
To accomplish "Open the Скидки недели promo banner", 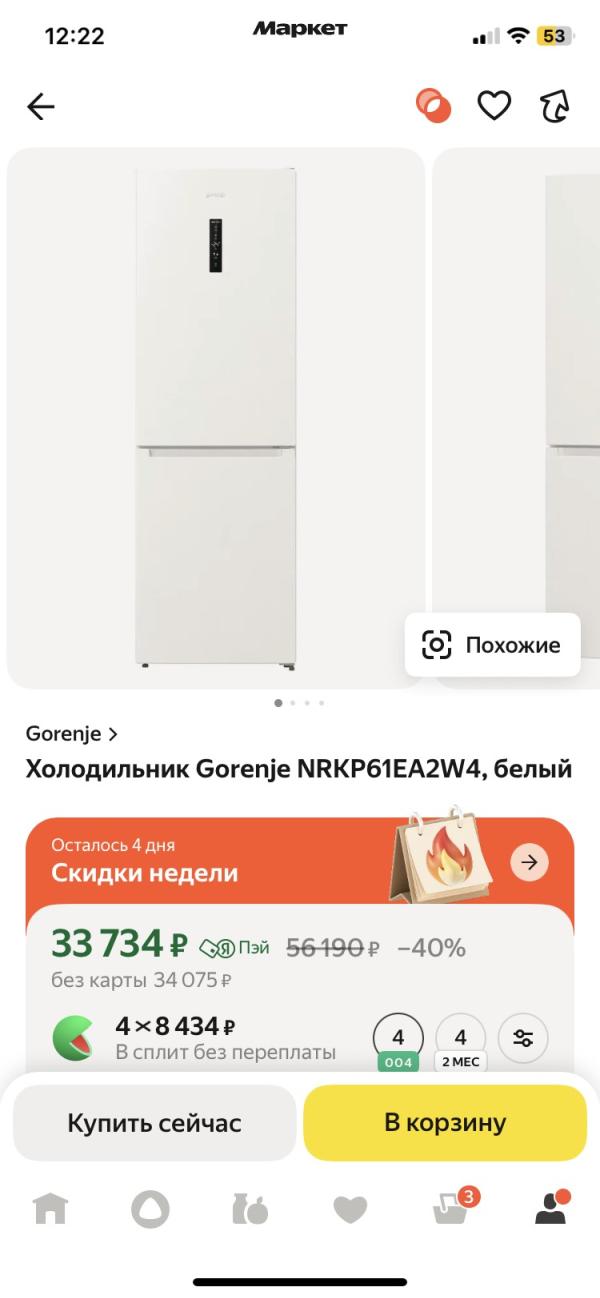I will [x=300, y=861].
